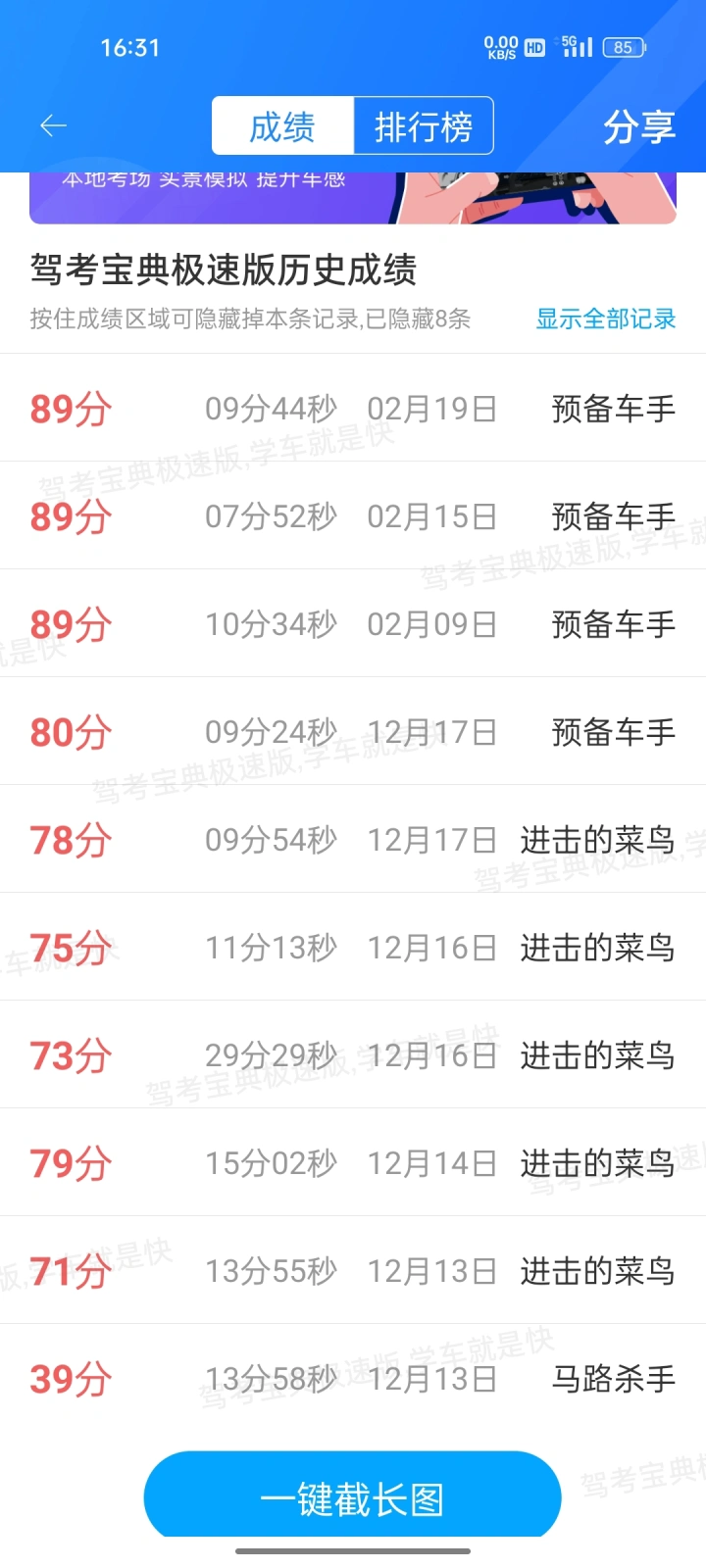Open the 75分 record with 11分13秒
706x1568 pixels.
pyautogui.click(x=353, y=947)
